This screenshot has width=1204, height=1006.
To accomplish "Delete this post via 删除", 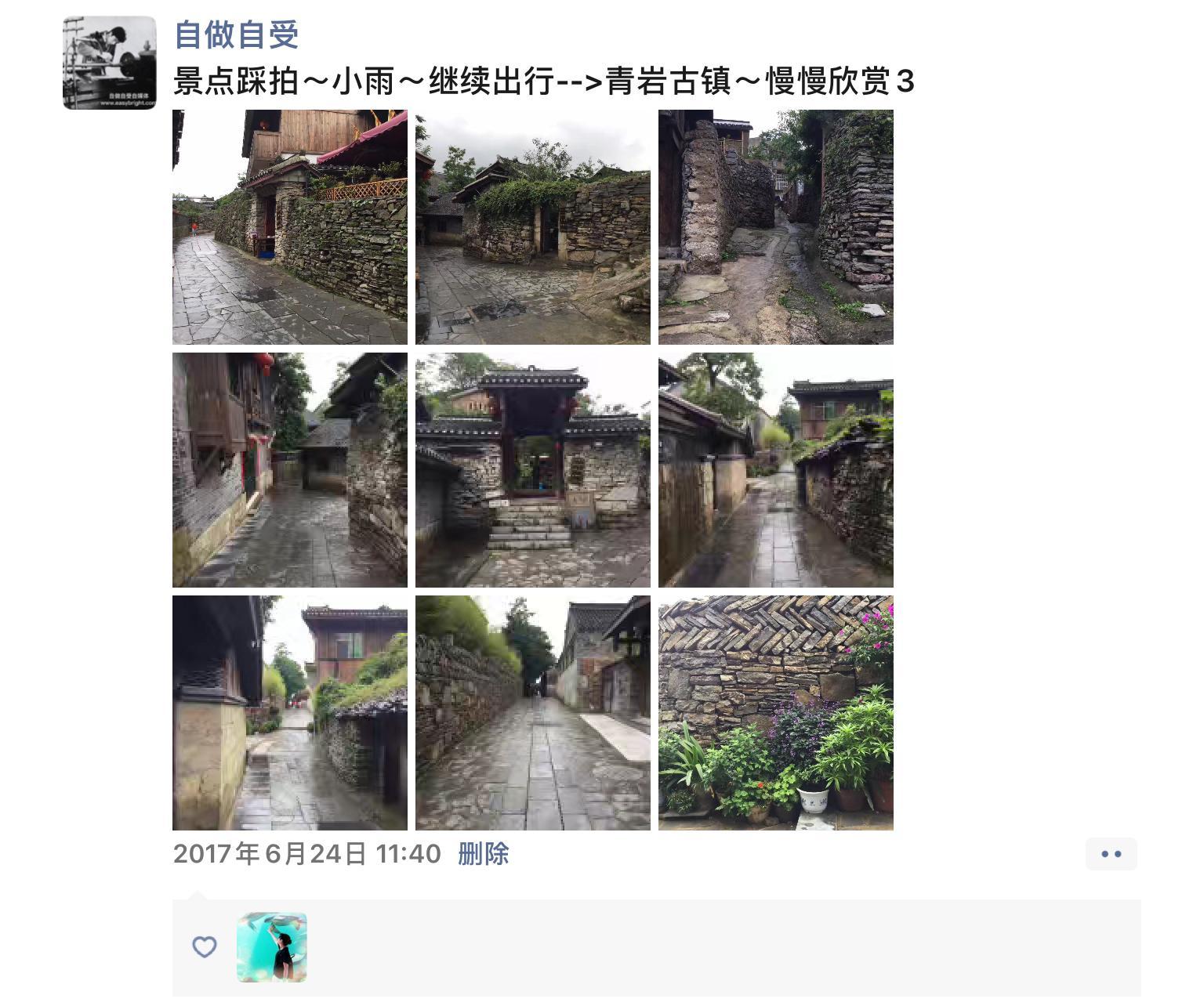I will 484,853.
